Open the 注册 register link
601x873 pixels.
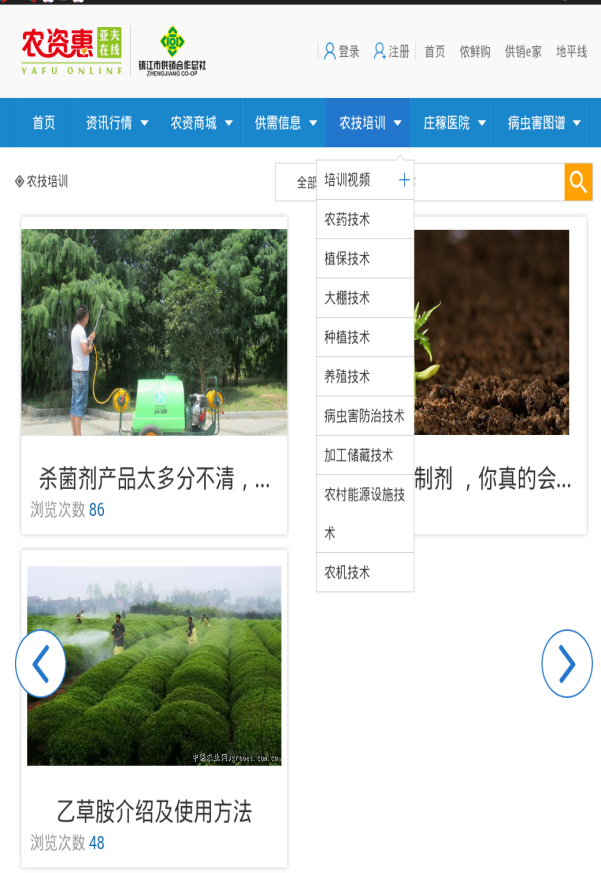[x=392, y=52]
